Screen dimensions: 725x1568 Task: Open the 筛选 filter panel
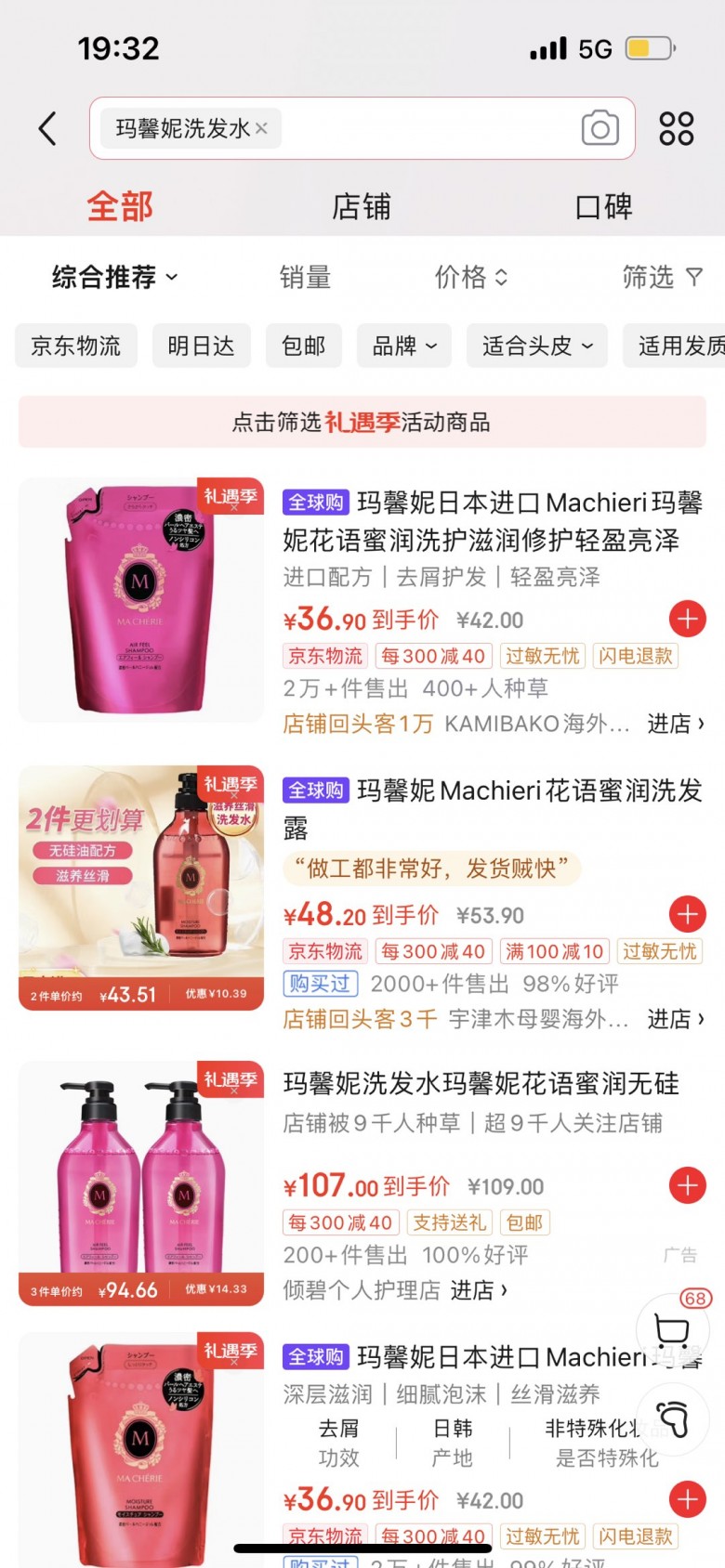pos(661,277)
